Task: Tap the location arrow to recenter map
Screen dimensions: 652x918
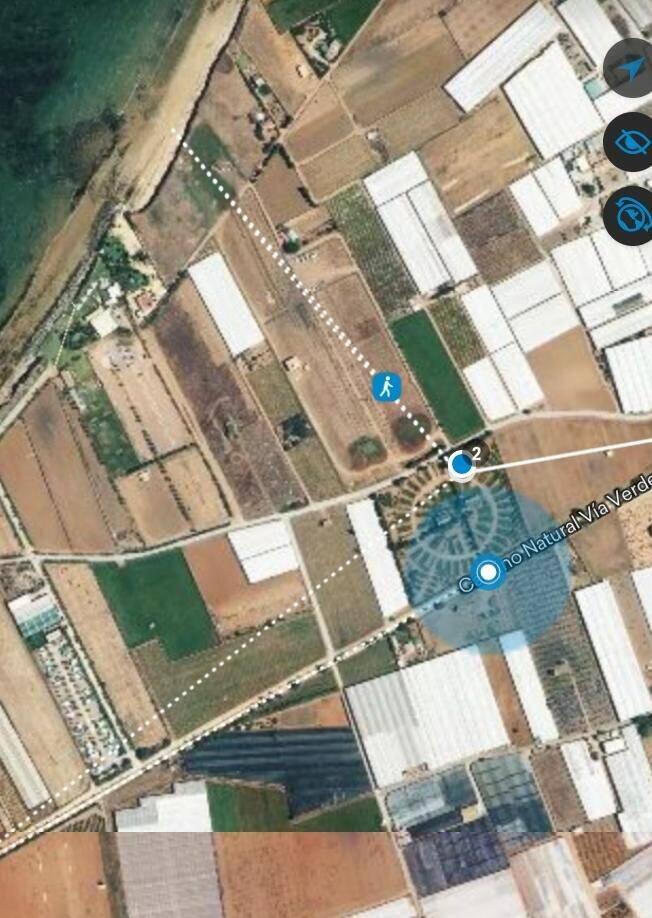Action: tap(630, 68)
